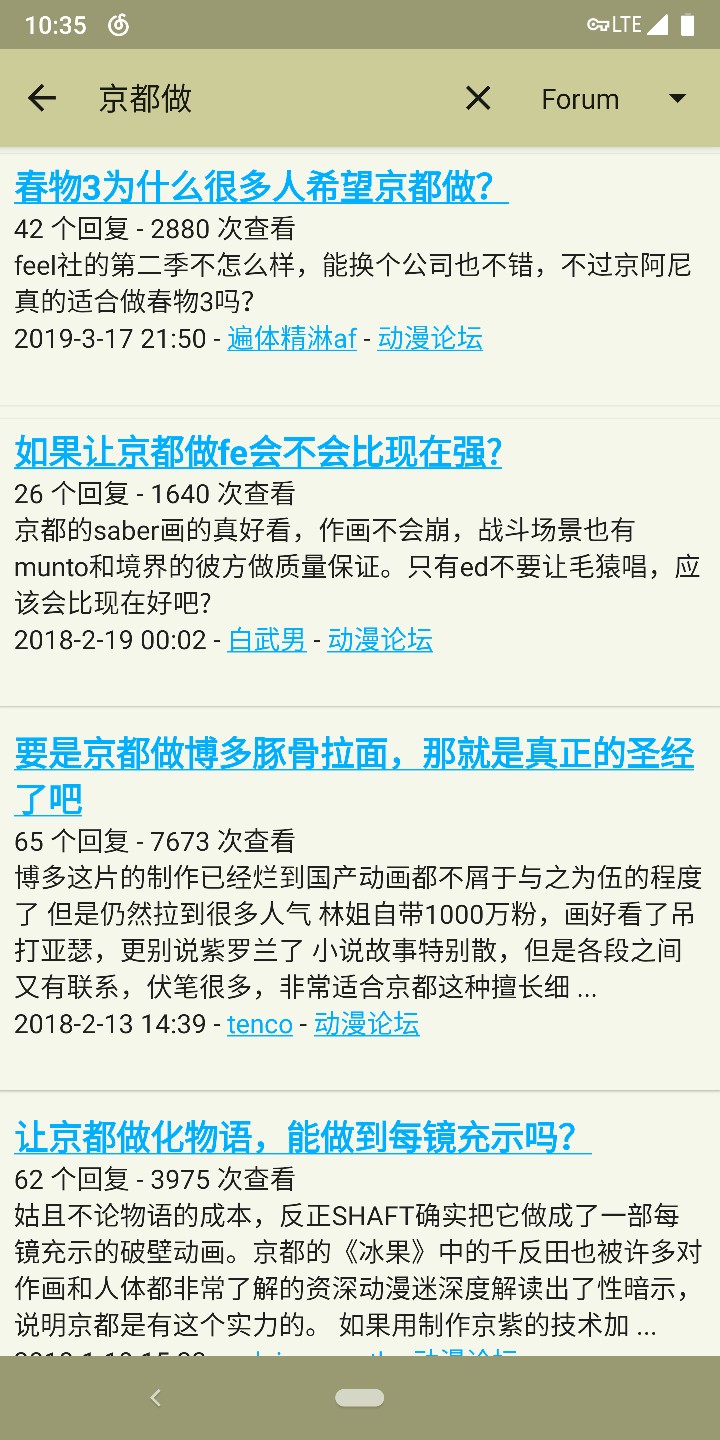Open 动漫论坛 link beside tenco

tap(366, 1024)
